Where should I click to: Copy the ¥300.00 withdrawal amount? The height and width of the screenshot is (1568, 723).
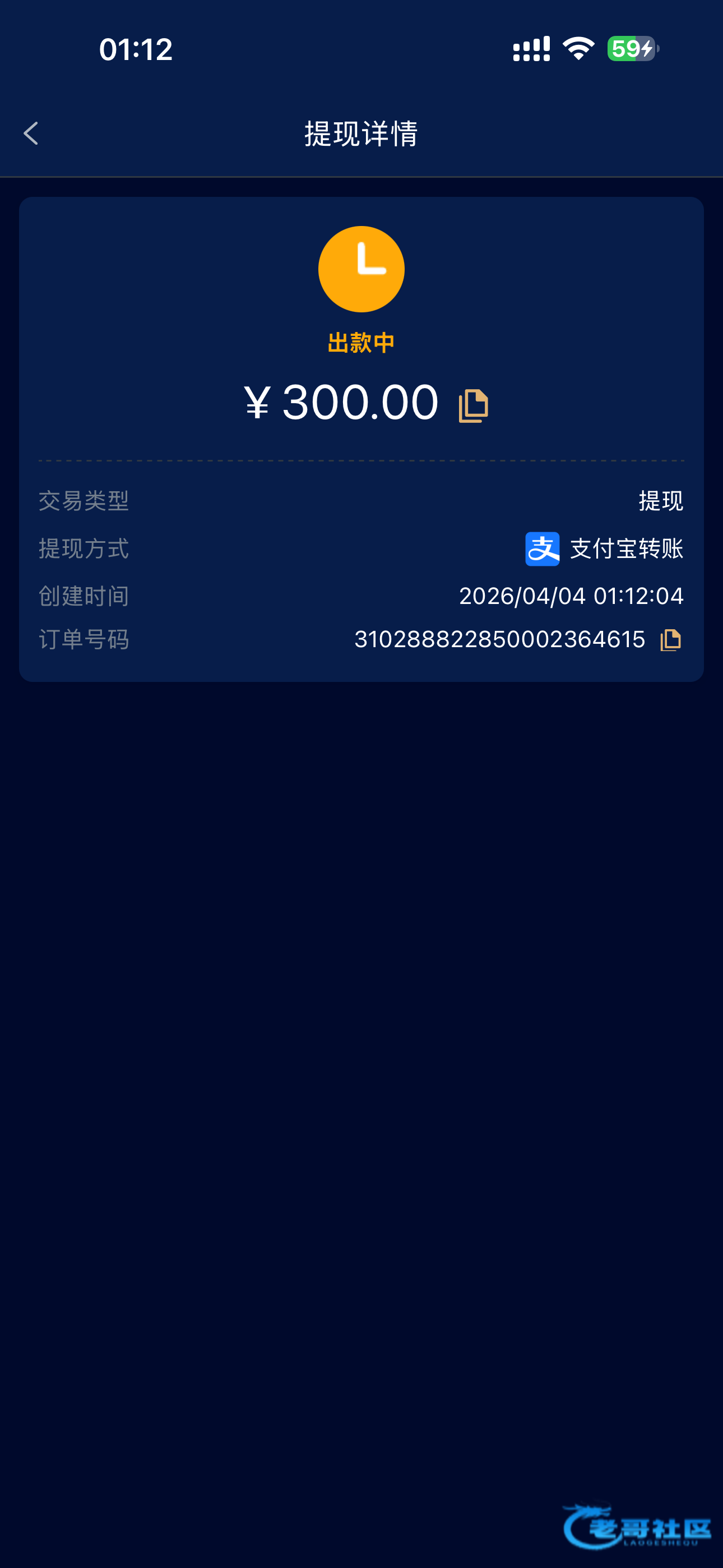click(x=473, y=405)
